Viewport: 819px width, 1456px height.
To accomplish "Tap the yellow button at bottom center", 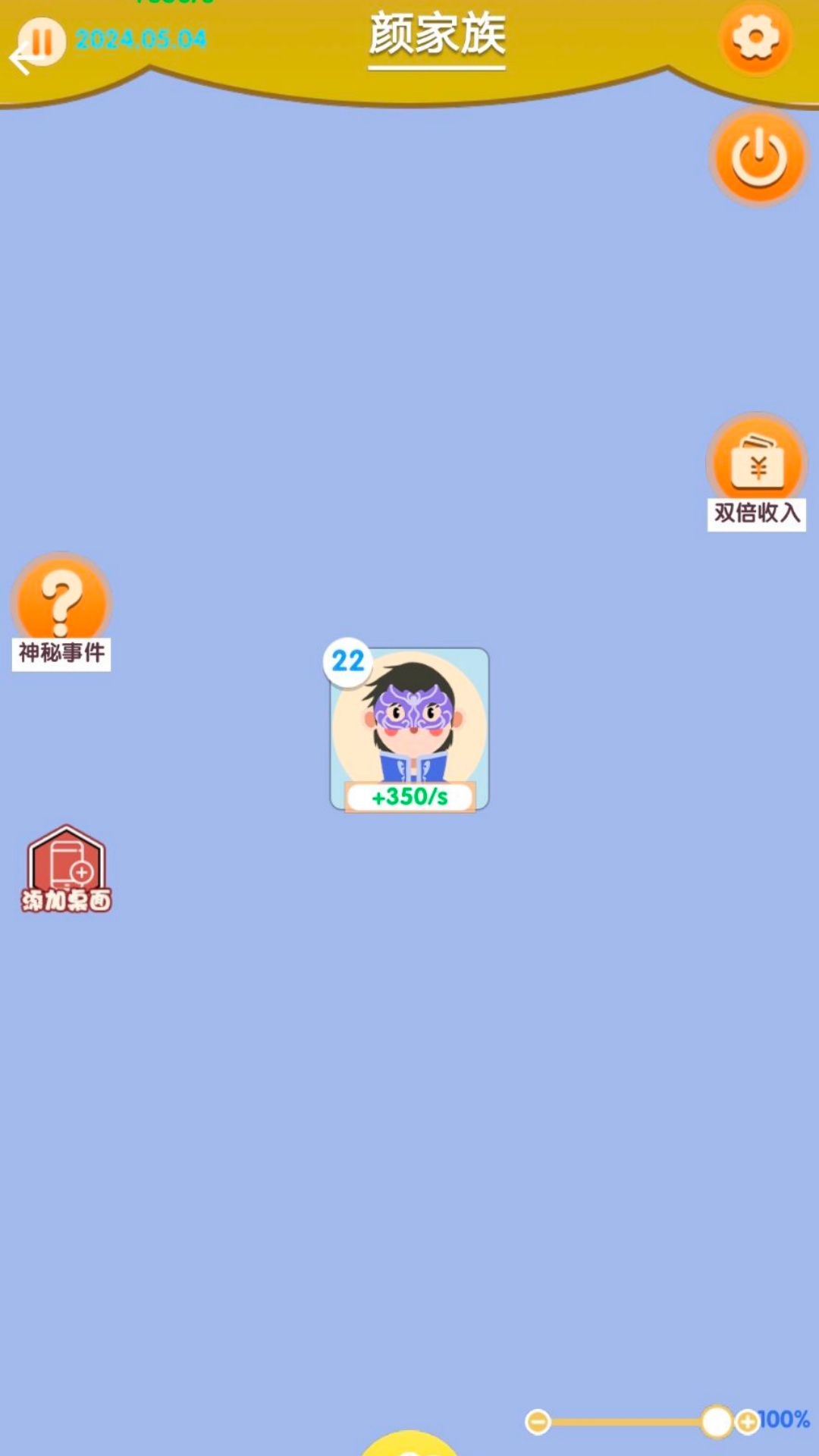I will (409, 1445).
